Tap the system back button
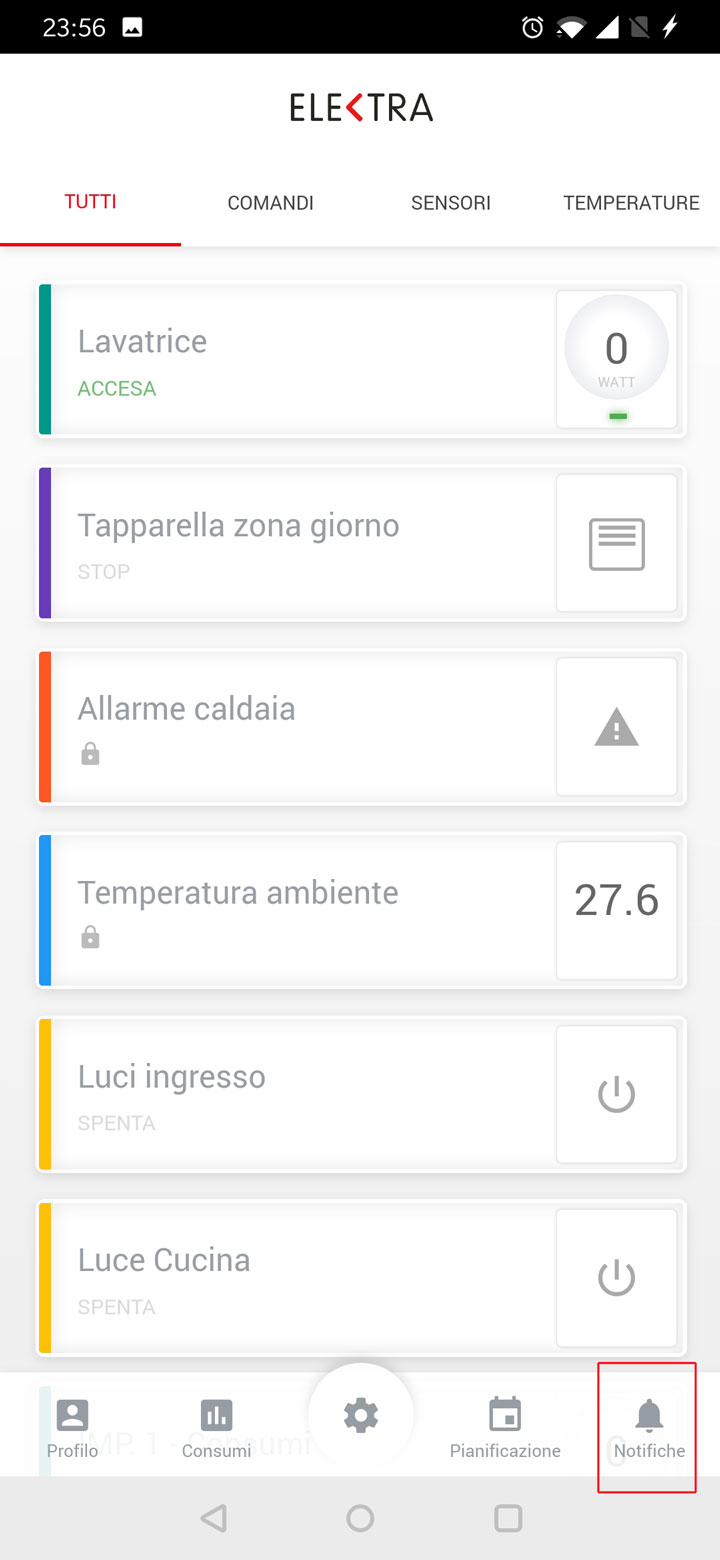 213,1518
